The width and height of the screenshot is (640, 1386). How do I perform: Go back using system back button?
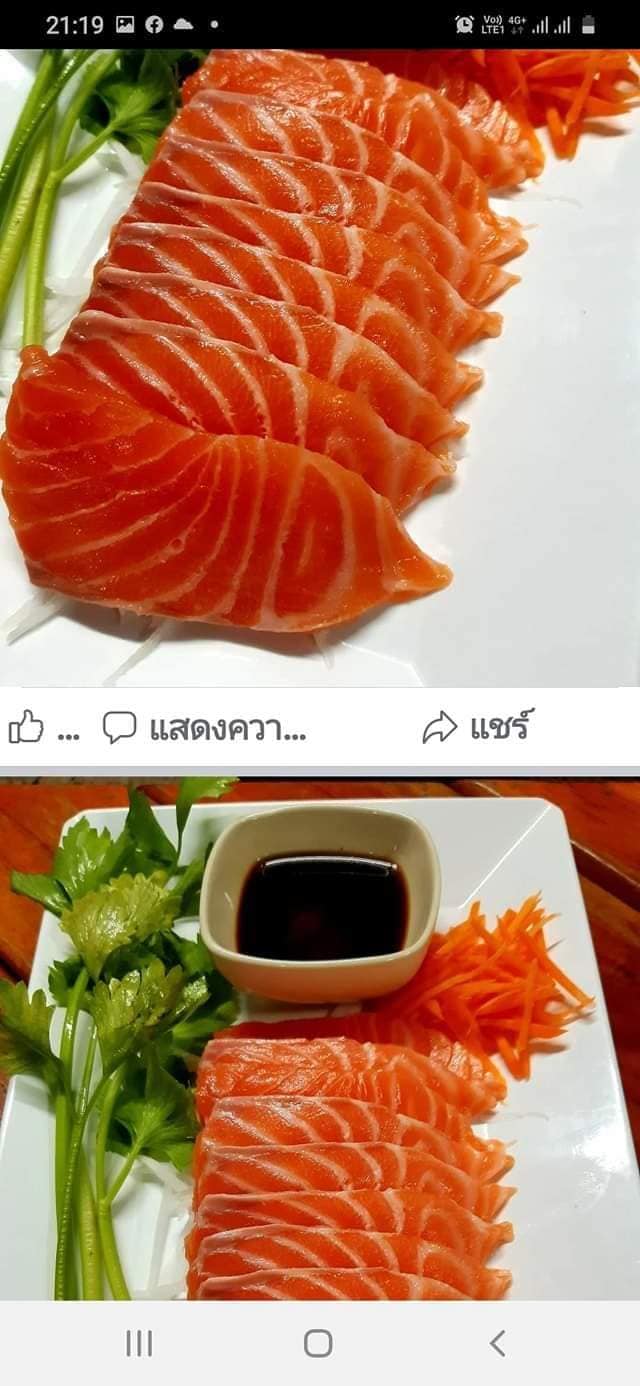pos(497,1343)
